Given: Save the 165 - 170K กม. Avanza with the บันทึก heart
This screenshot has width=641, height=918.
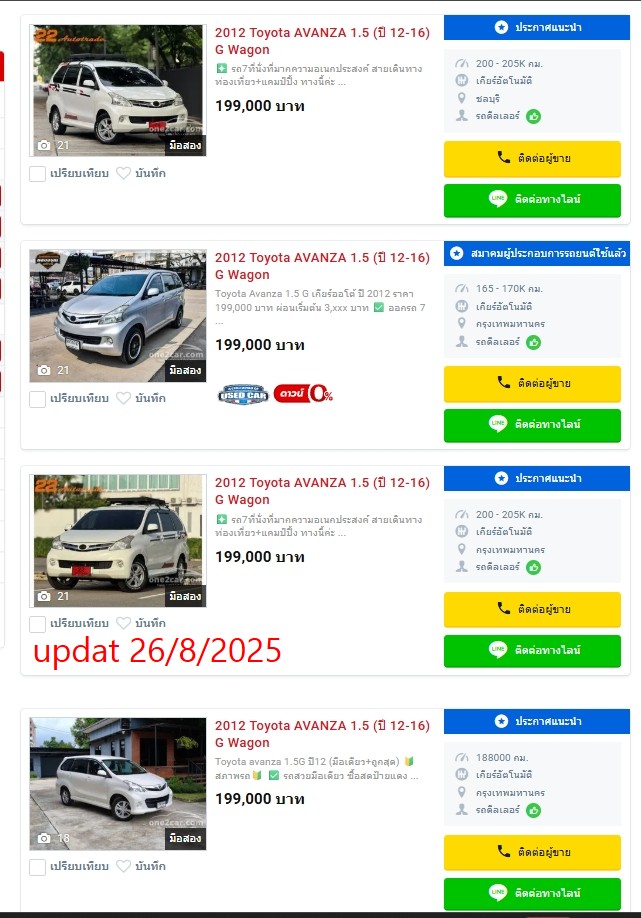Looking at the screenshot, I should [x=124, y=398].
